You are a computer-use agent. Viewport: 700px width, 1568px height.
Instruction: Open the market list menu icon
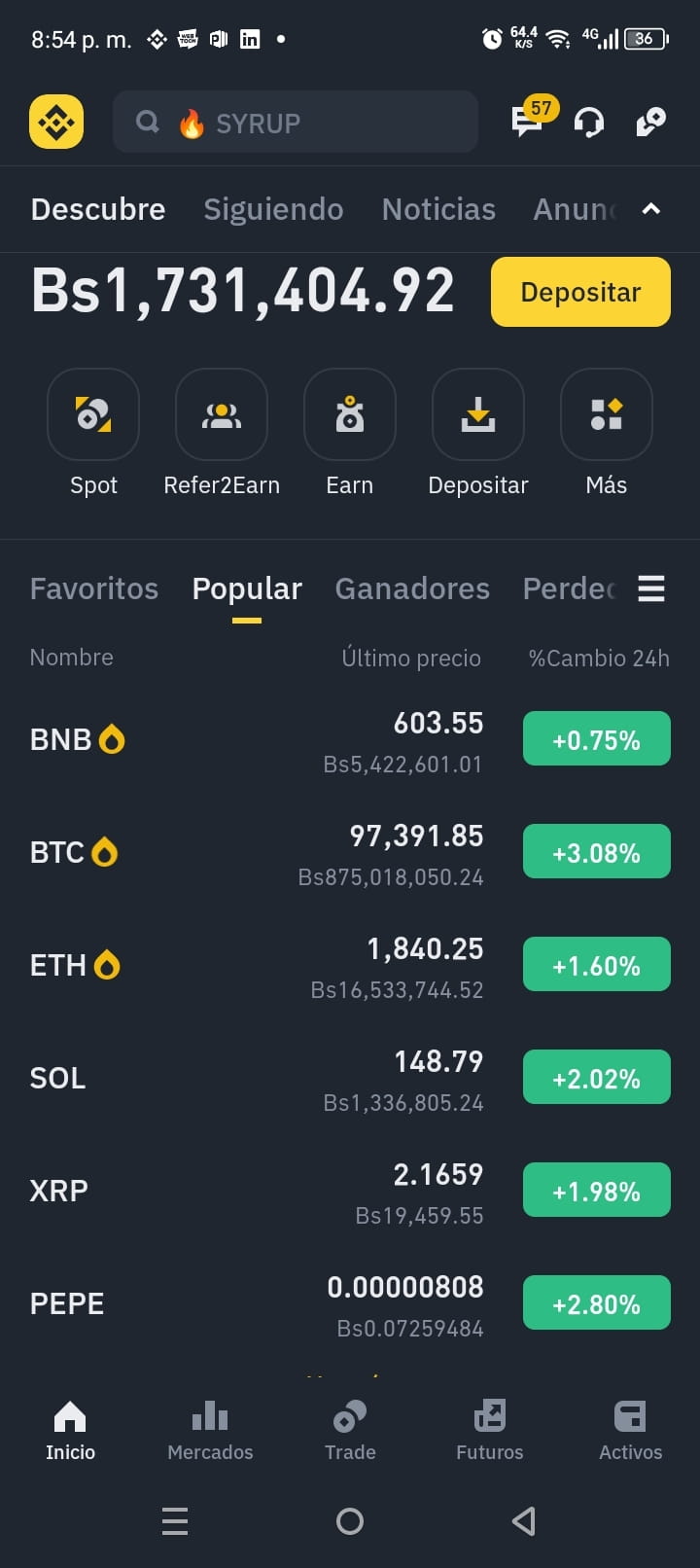pyautogui.click(x=651, y=588)
